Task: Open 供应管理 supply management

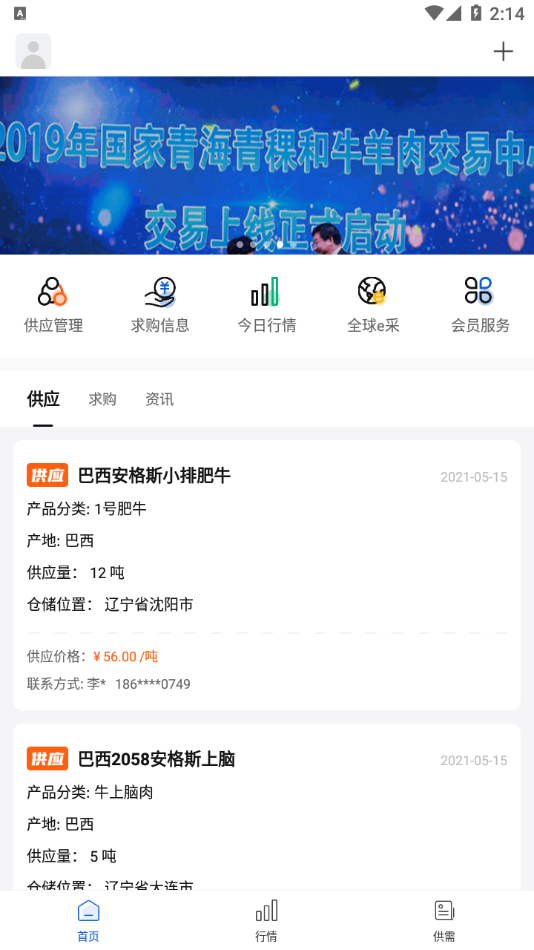Action: (53, 305)
